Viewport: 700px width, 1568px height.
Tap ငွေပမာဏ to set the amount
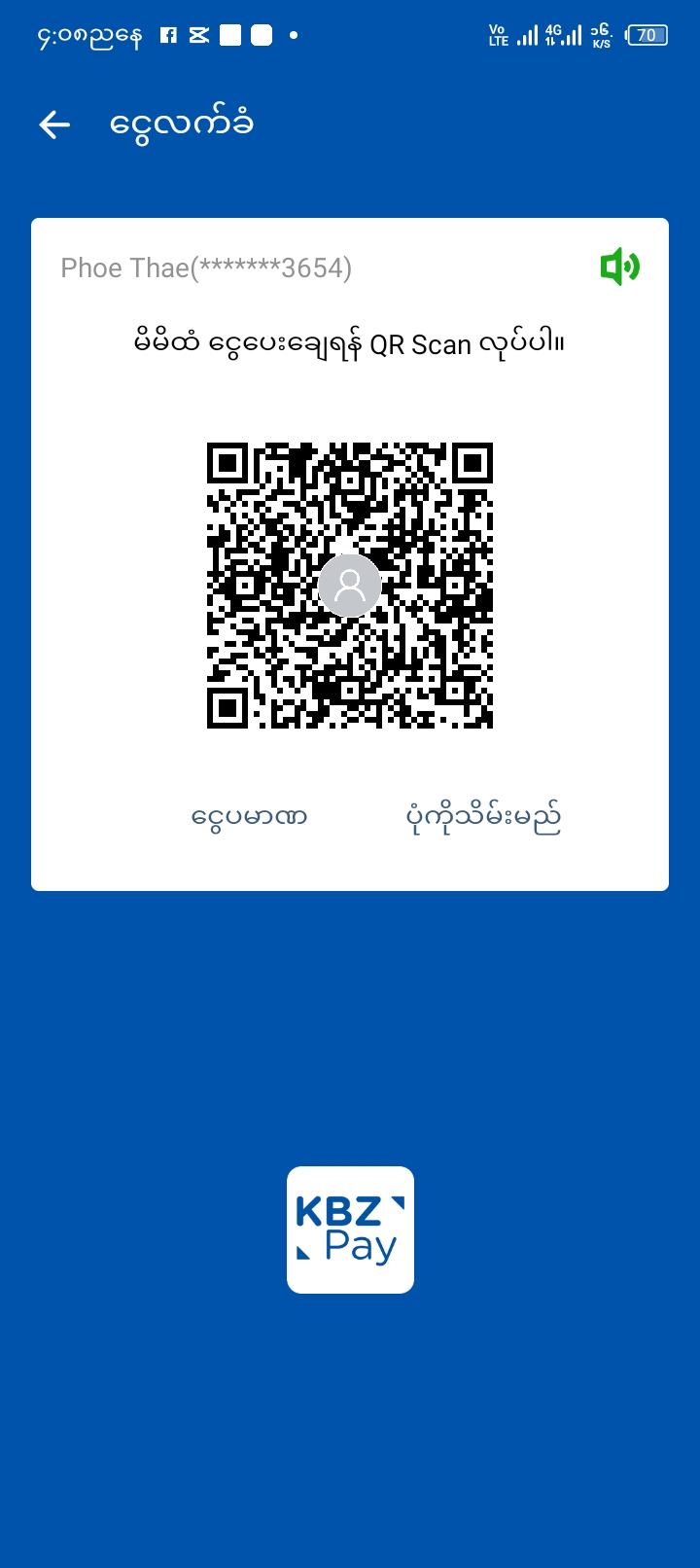(x=250, y=817)
